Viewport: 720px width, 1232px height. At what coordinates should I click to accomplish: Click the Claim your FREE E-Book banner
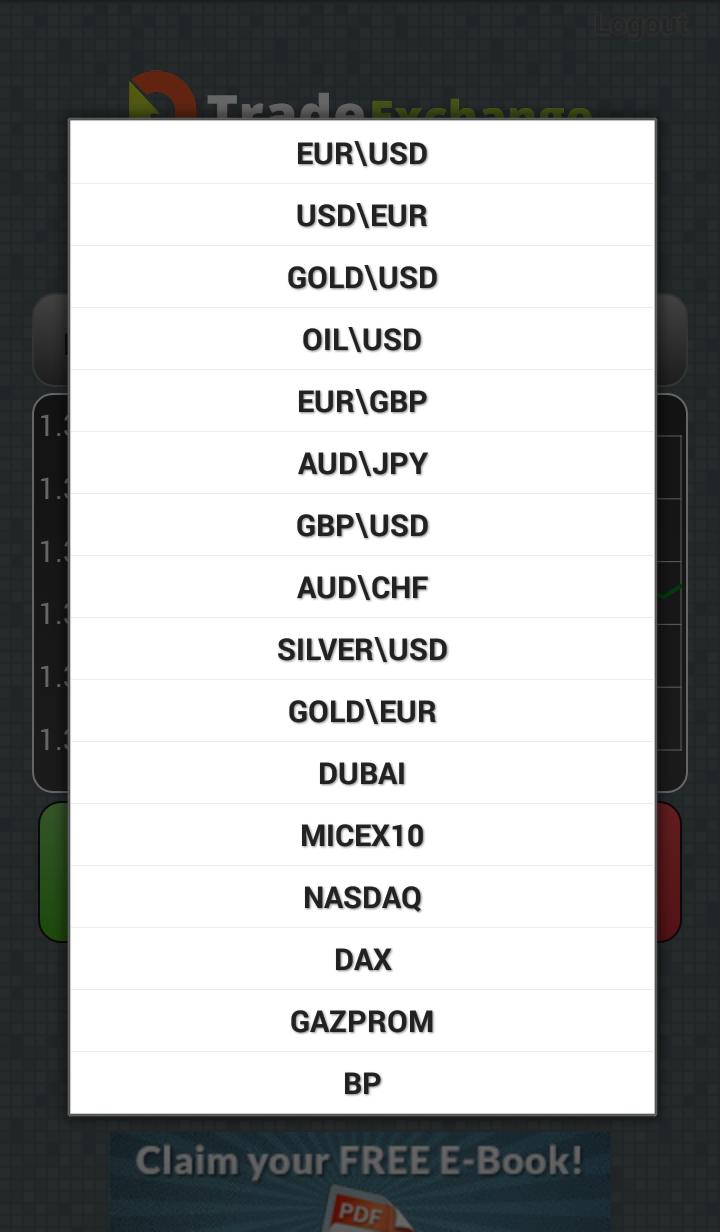[x=360, y=1162]
